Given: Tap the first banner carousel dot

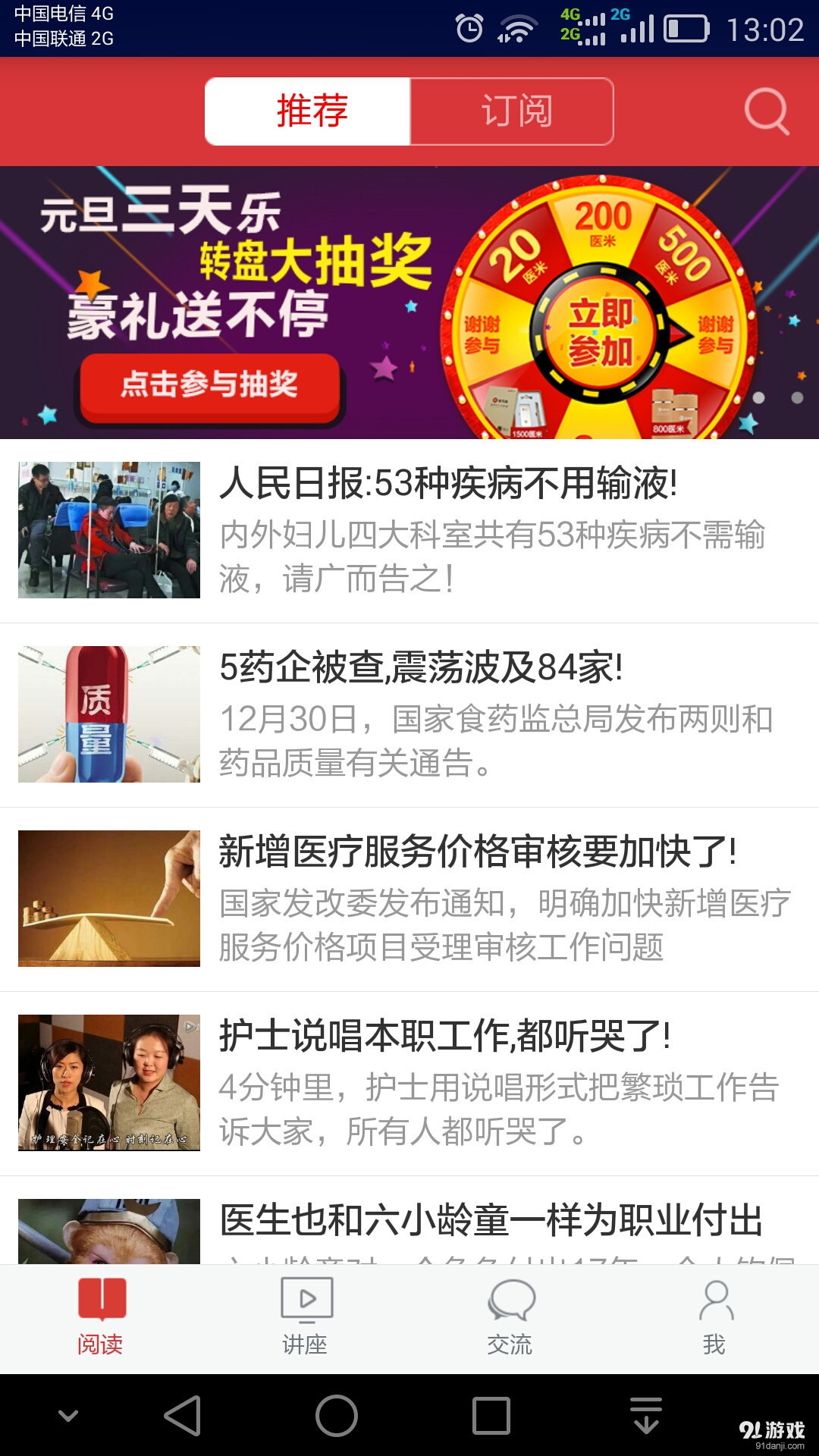Looking at the screenshot, I should (x=758, y=396).
